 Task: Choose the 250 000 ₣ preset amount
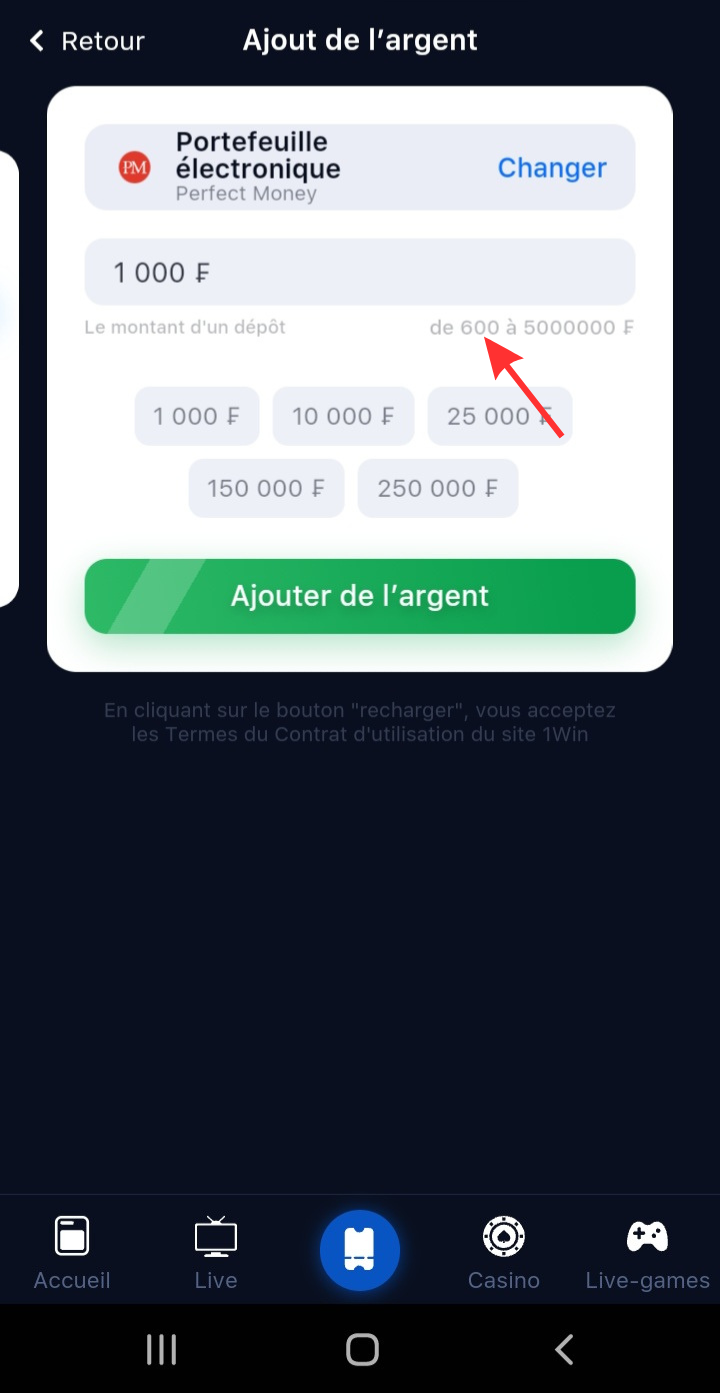pos(437,488)
